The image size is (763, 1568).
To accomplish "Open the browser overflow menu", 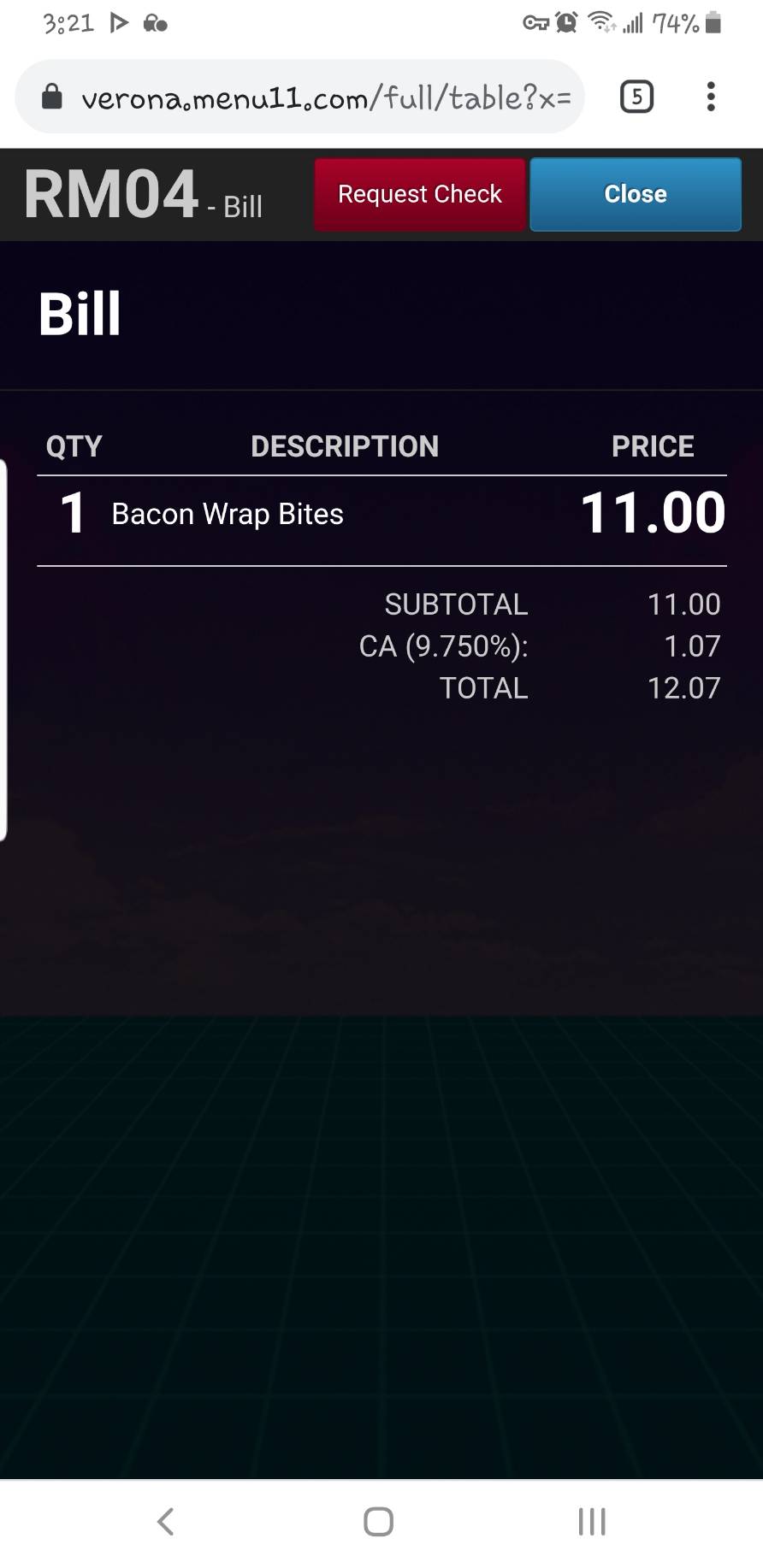I will pyautogui.click(x=711, y=97).
